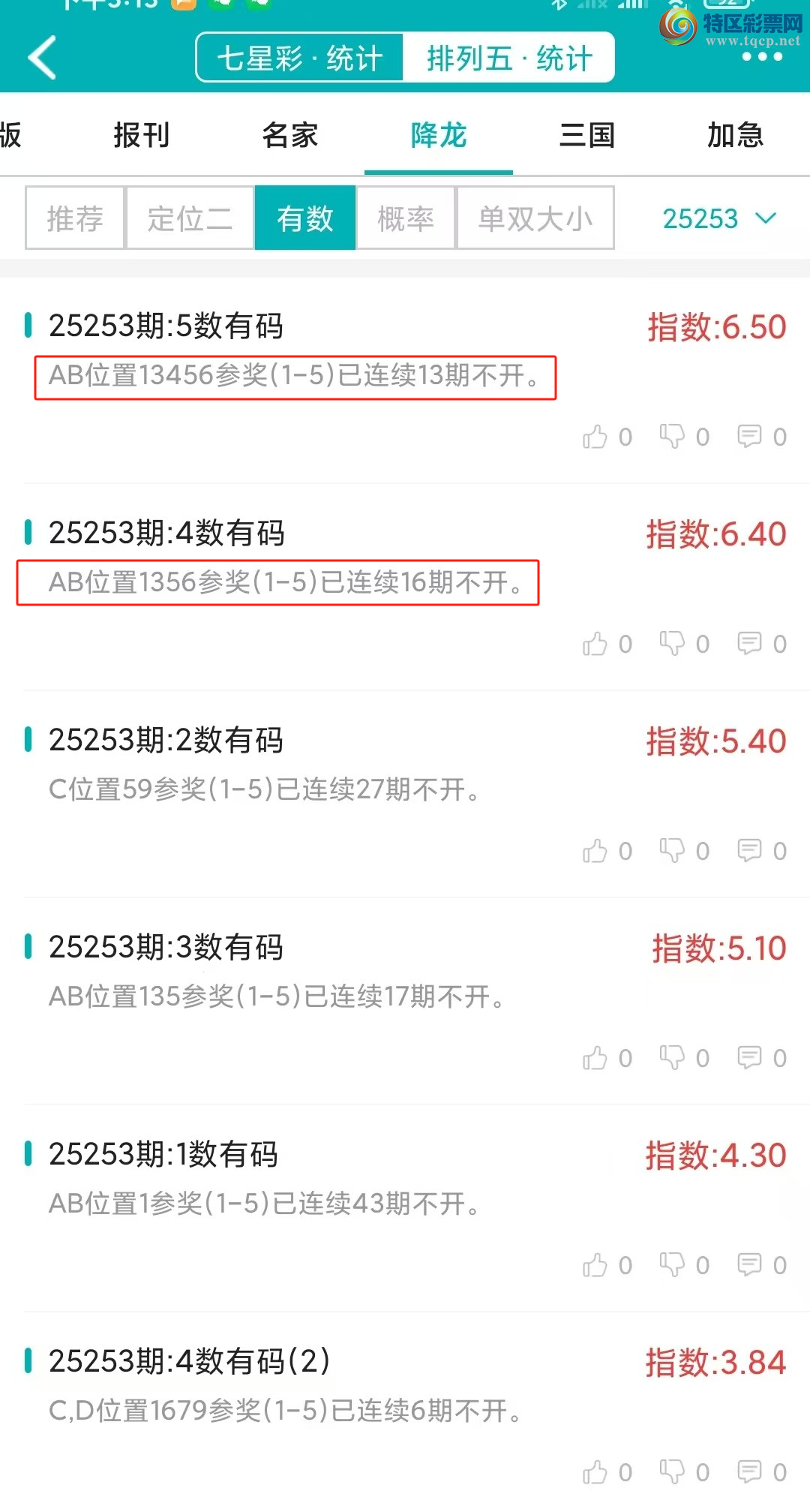Image resolution: width=810 pixels, height=1512 pixels.
Task: Select the 排列五·统计 segment
Action: (509, 58)
